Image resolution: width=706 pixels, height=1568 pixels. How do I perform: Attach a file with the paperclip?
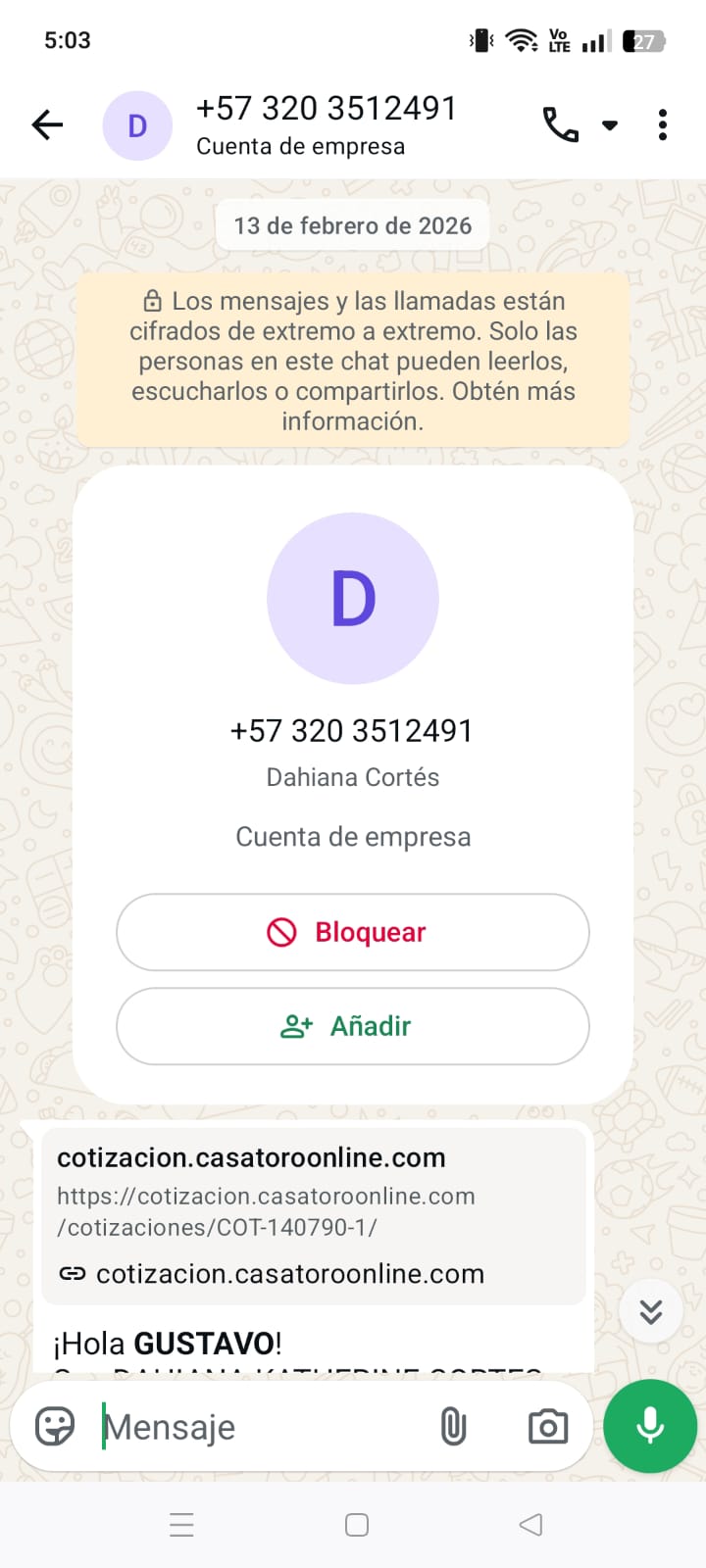coord(453,1427)
